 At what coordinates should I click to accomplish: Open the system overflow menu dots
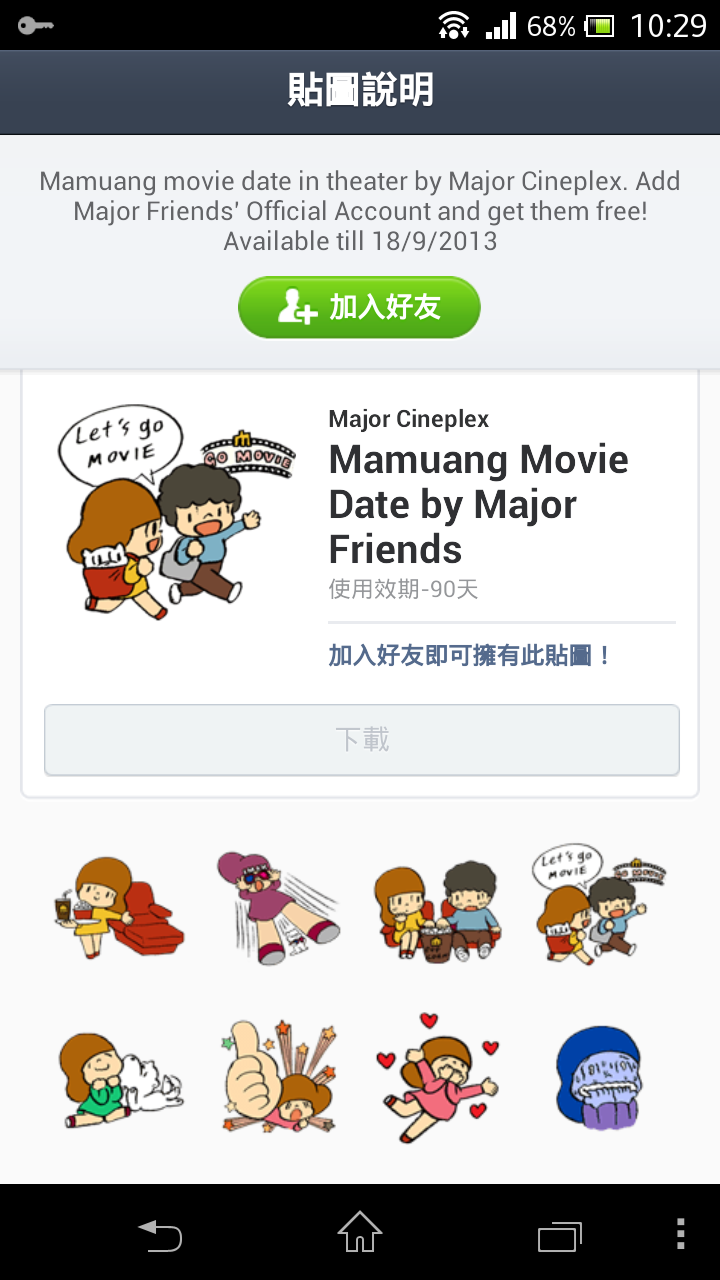point(680,1234)
